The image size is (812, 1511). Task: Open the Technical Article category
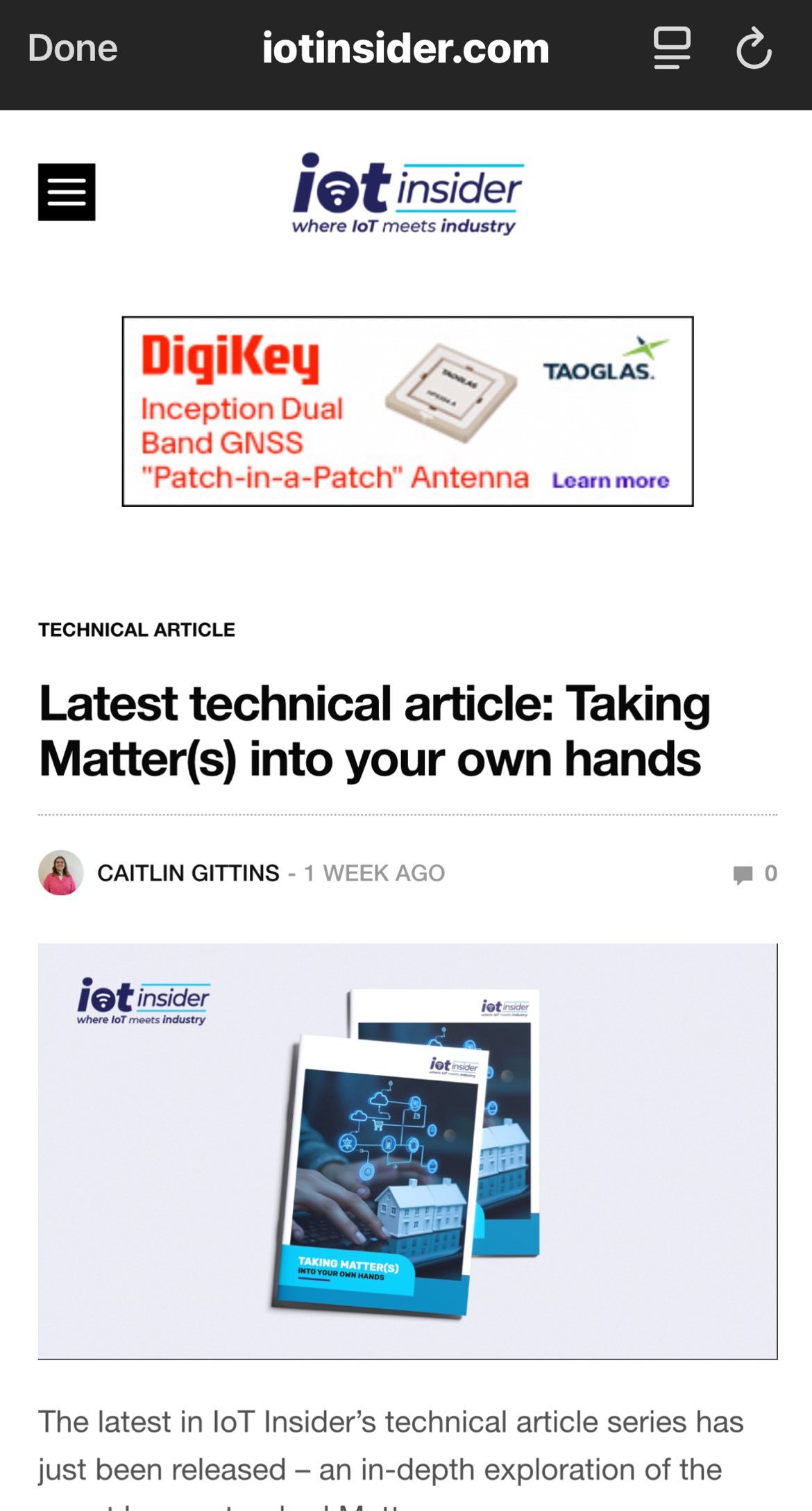pyautogui.click(x=137, y=630)
